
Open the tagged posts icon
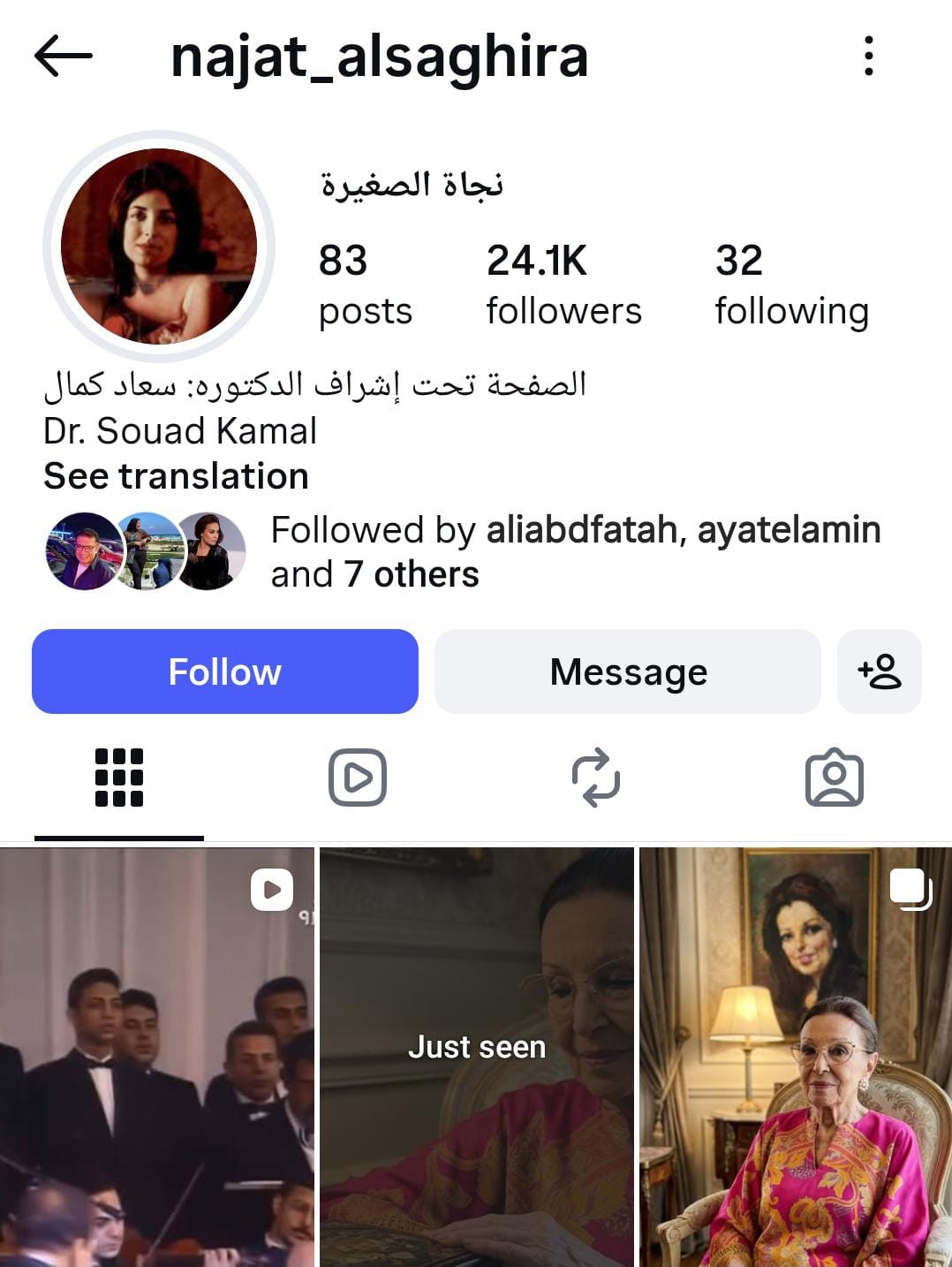click(835, 778)
